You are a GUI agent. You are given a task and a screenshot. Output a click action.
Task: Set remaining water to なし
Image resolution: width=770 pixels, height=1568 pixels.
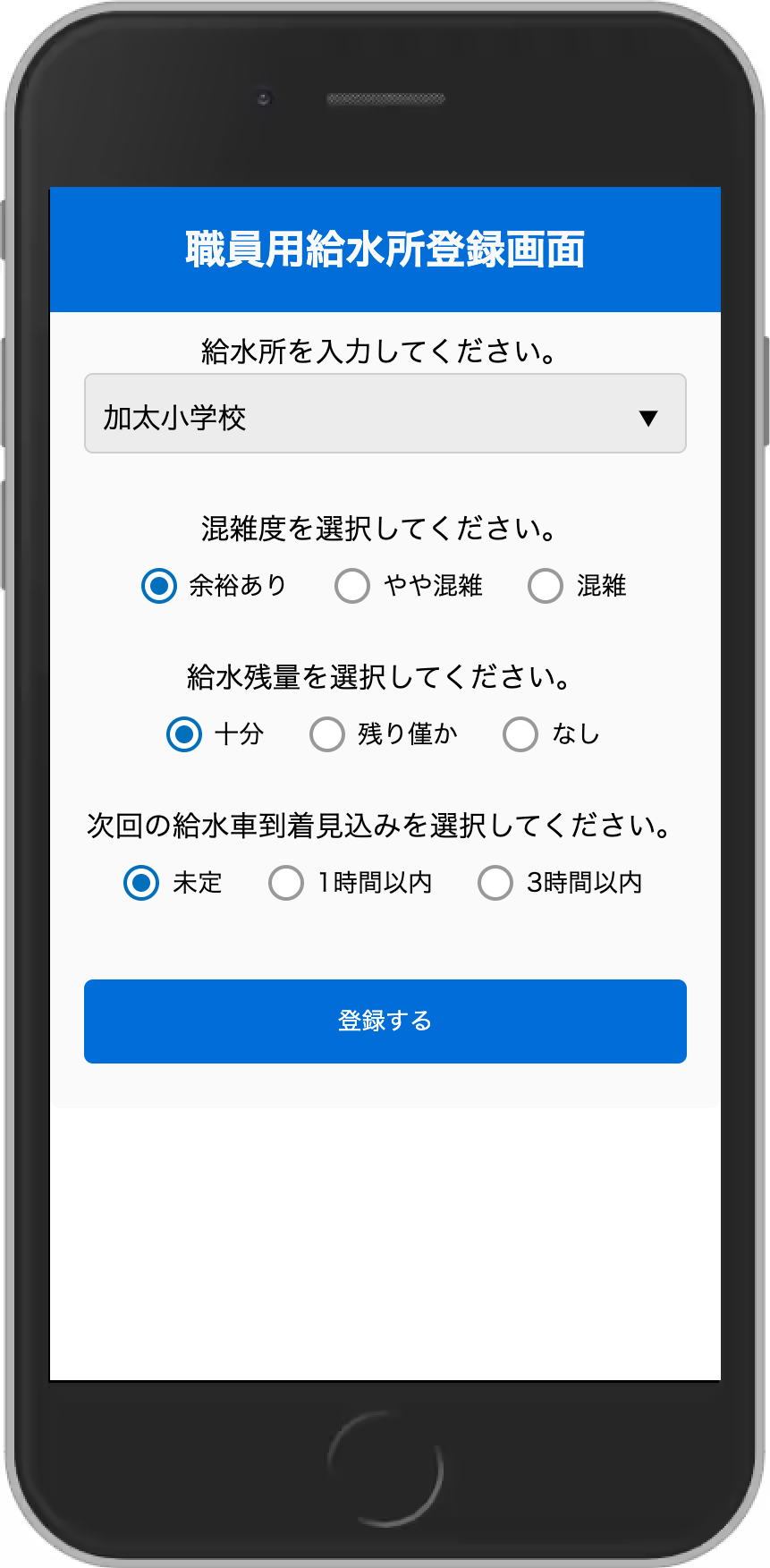pyautogui.click(x=520, y=734)
